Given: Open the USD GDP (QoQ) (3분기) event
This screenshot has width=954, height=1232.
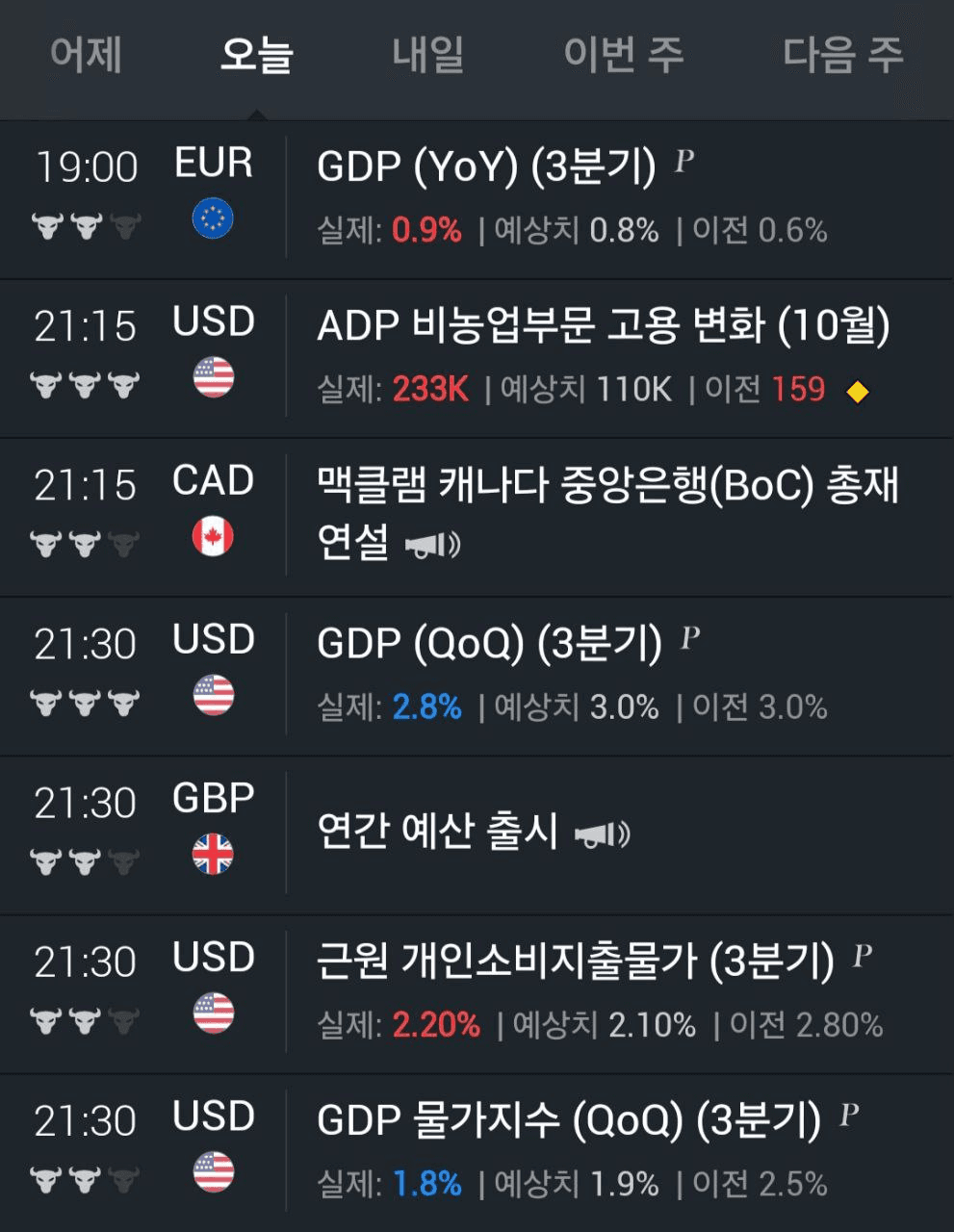Looking at the screenshot, I should tap(489, 644).
